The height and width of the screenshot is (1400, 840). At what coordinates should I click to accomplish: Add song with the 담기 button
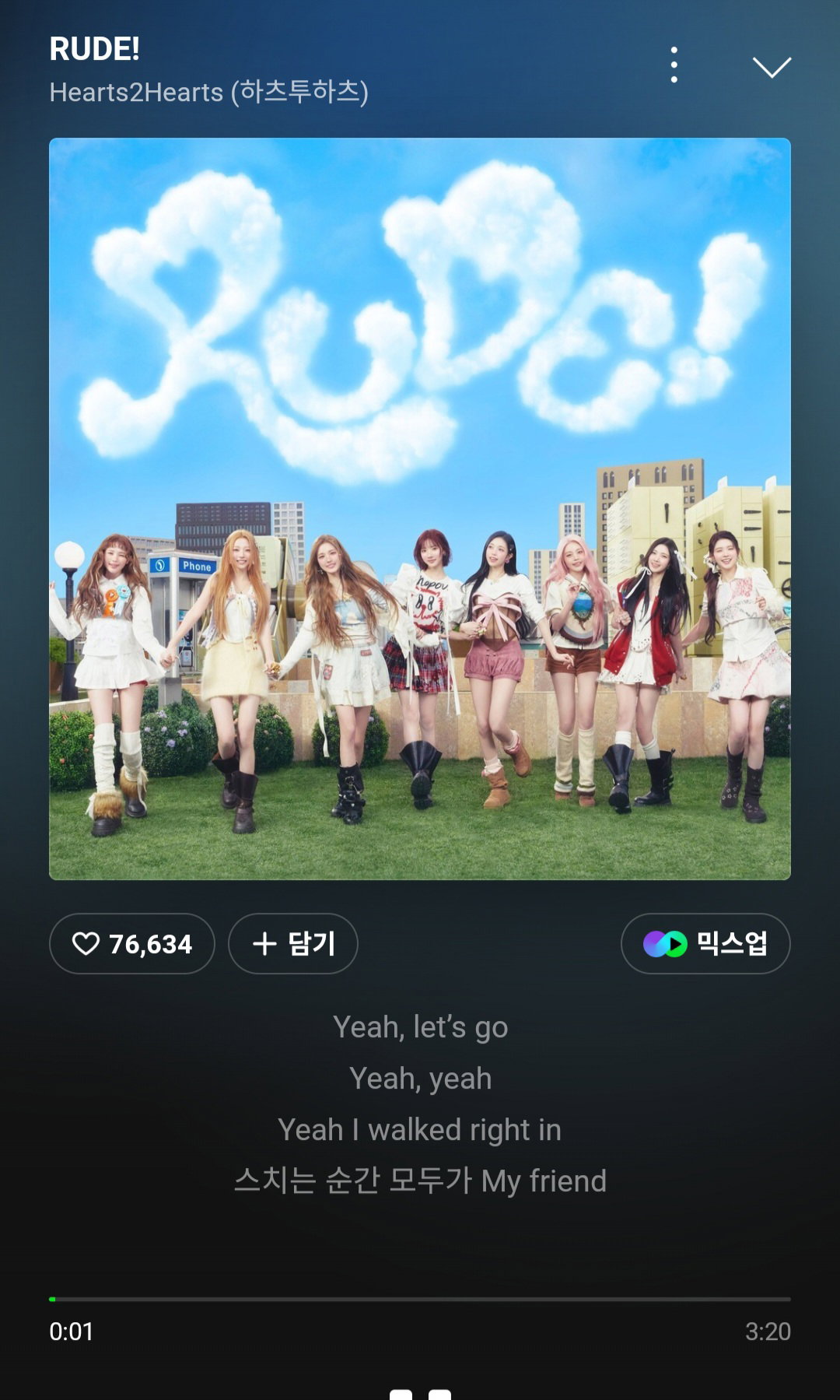[293, 943]
